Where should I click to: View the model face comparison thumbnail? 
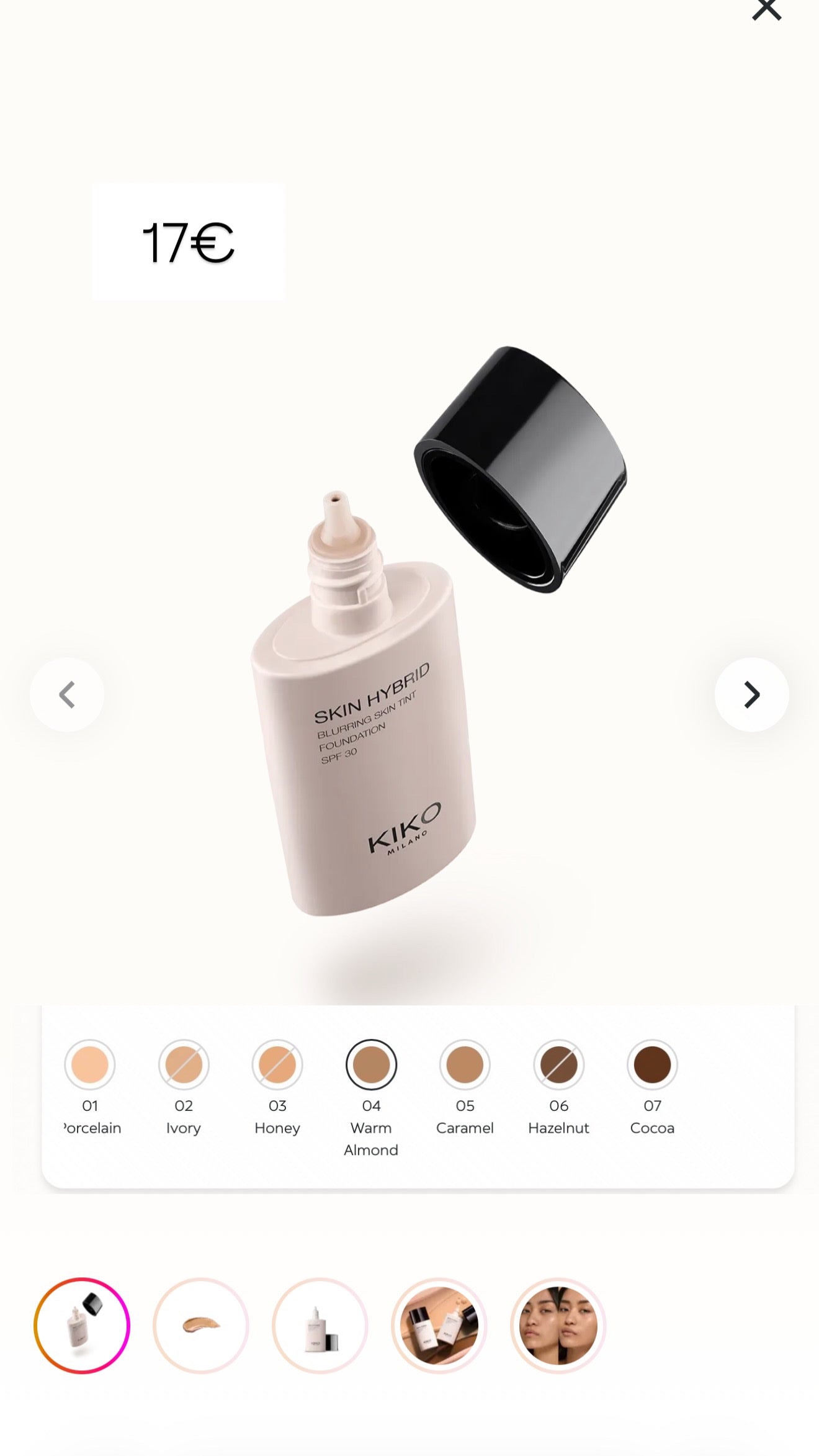click(558, 1326)
